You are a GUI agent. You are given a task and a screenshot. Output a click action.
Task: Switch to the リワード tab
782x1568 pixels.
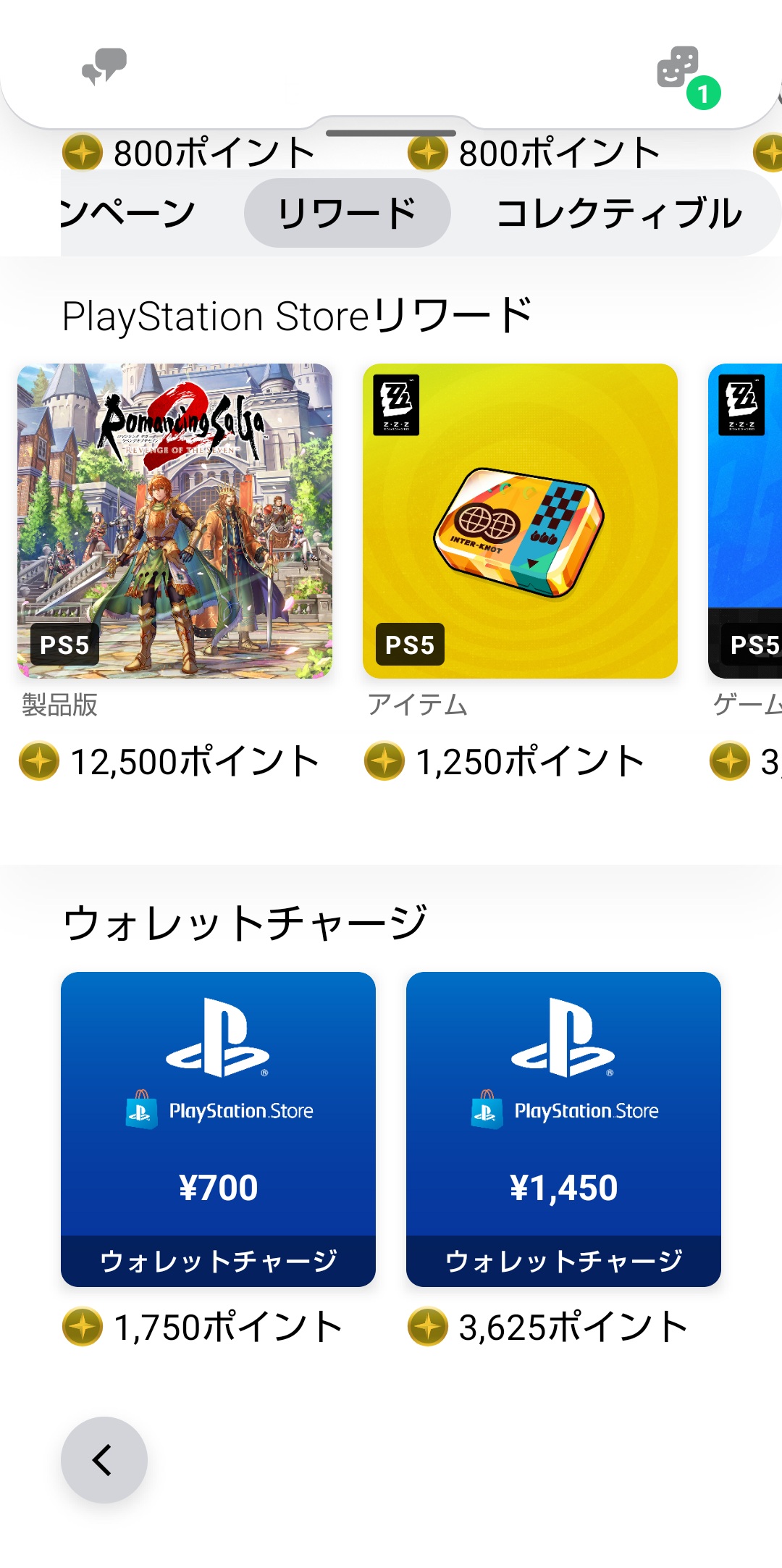click(x=347, y=213)
